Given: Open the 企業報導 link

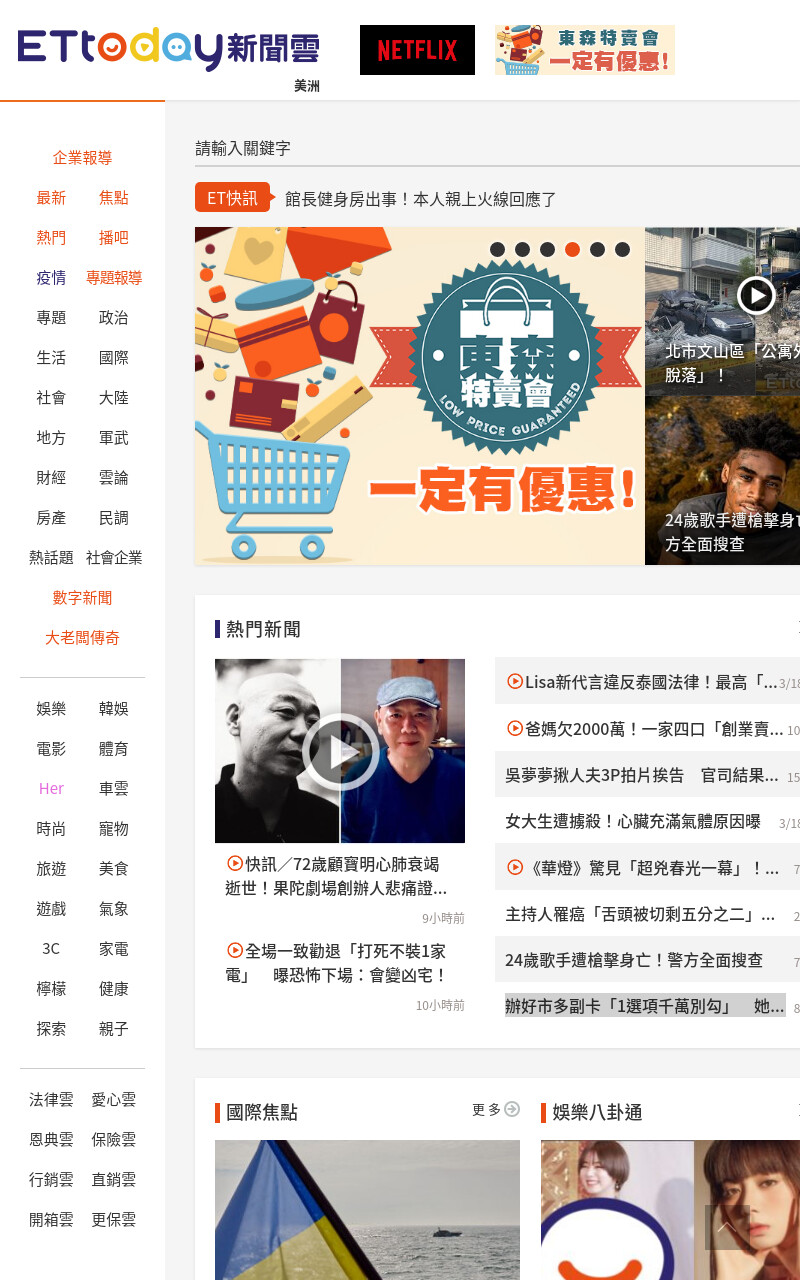Looking at the screenshot, I should click(x=82, y=158).
